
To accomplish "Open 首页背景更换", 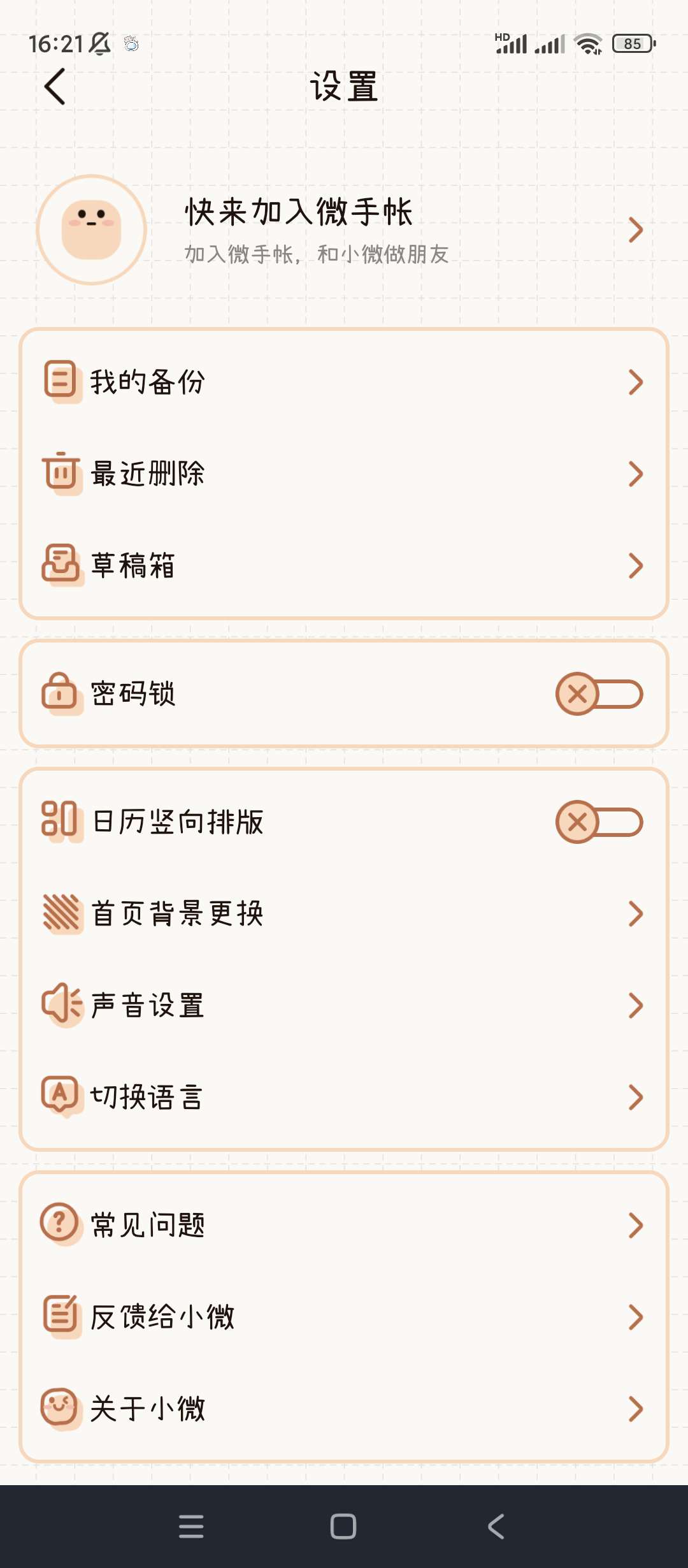I will tap(344, 913).
